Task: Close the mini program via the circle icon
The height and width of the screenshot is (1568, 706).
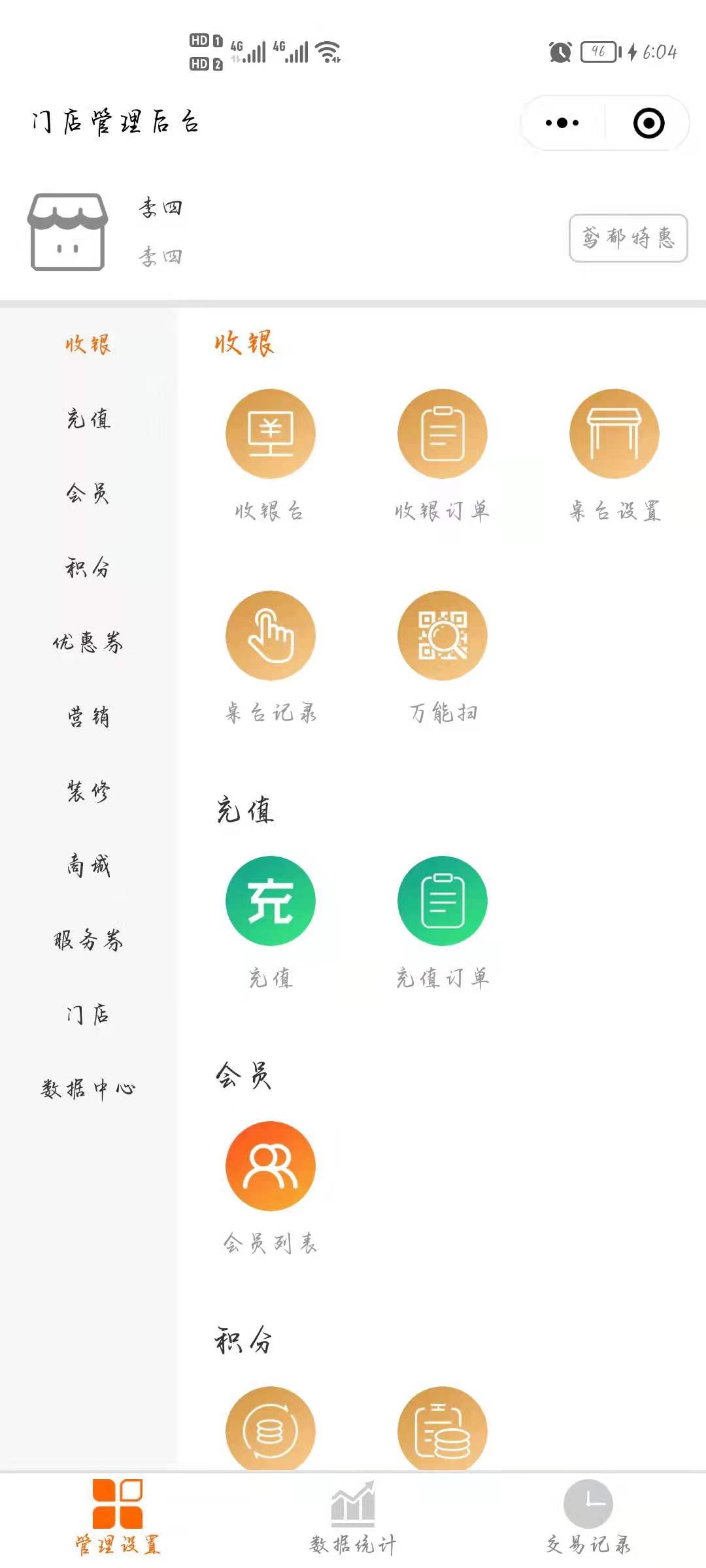Action: 648,123
